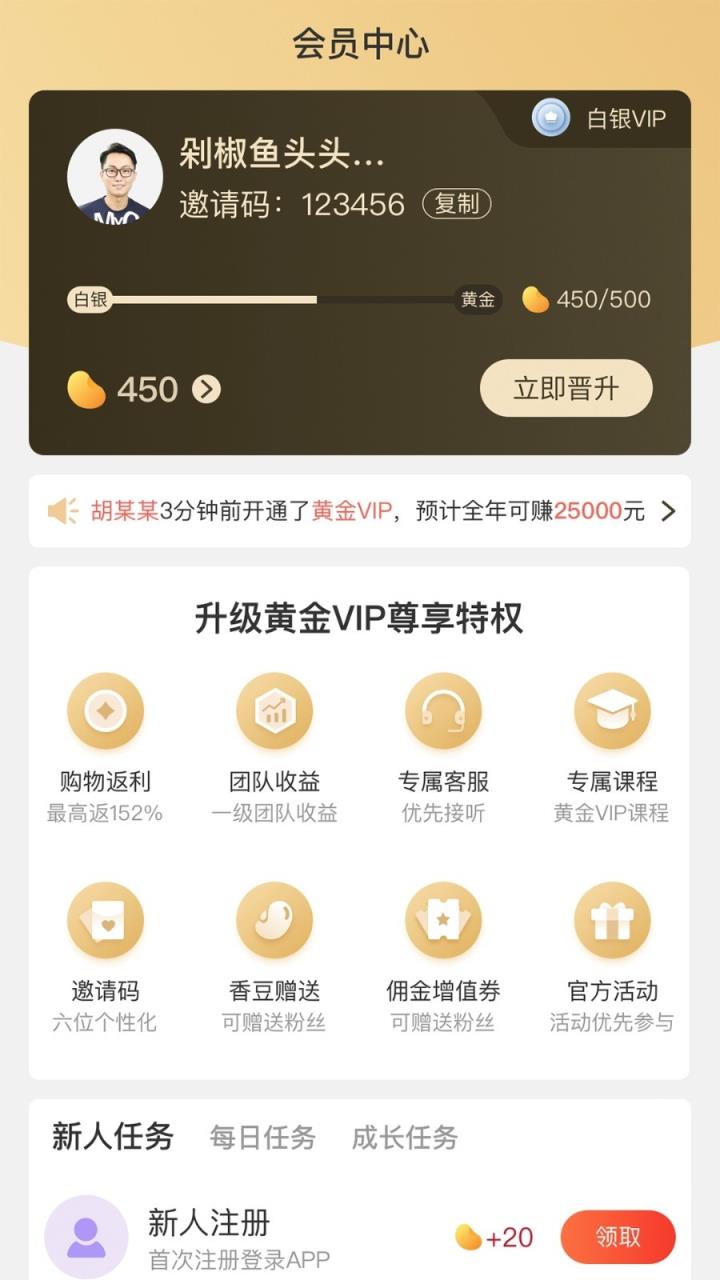The height and width of the screenshot is (1280, 720).
Task: Open the 购物返利 shopping rebate icon
Action: point(106,712)
